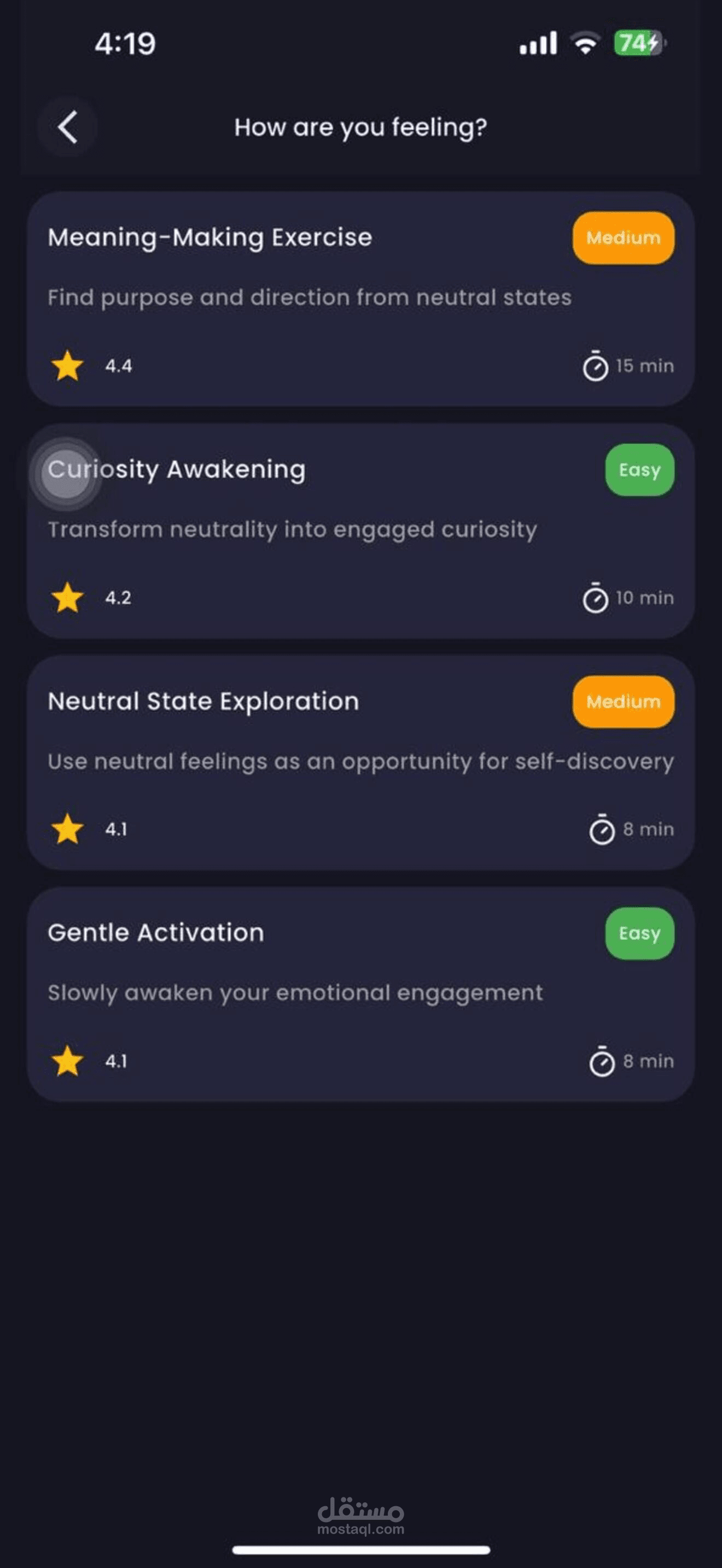
Task: Select the Neutral State Exploration card
Action: tap(360, 763)
